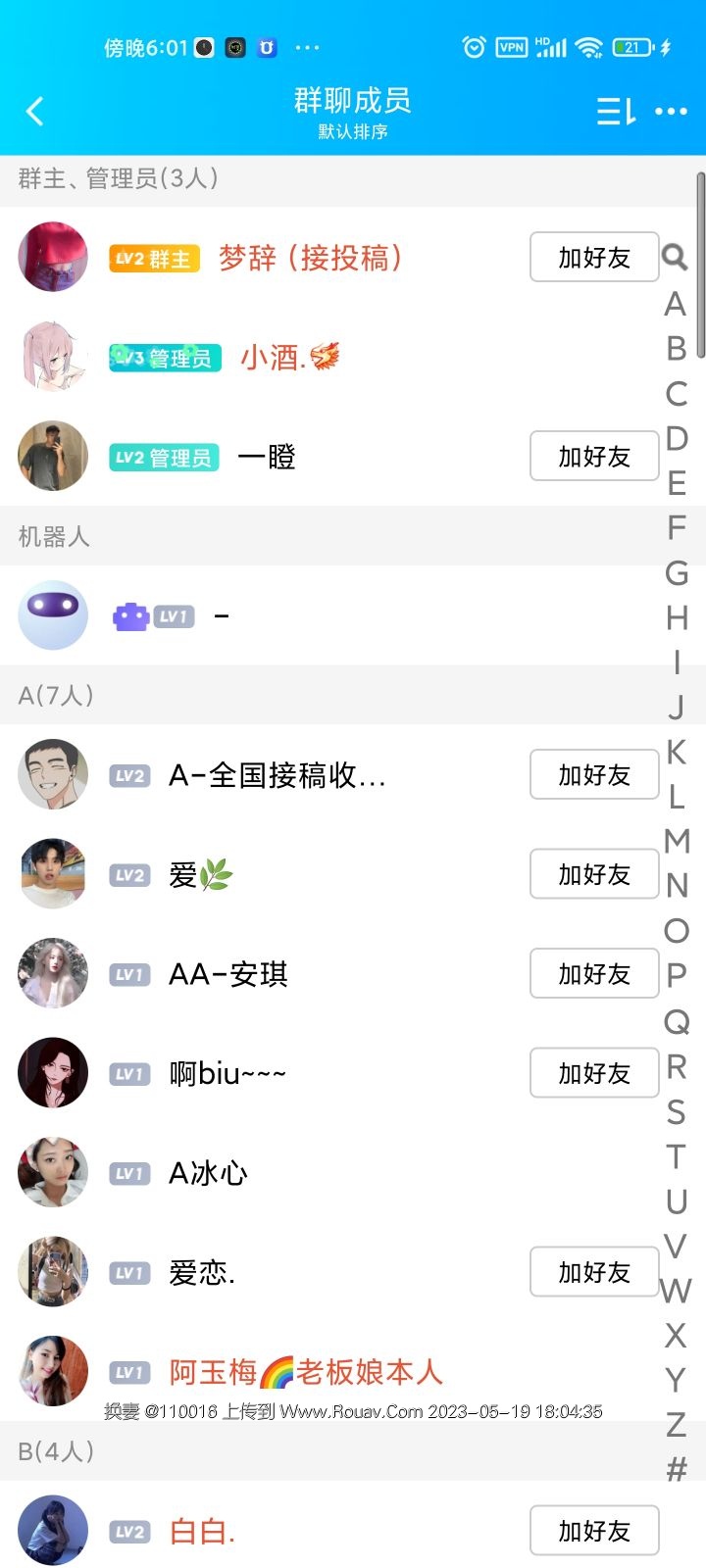Select the # section in the index
This screenshot has height=1568, width=706.
676,1469
